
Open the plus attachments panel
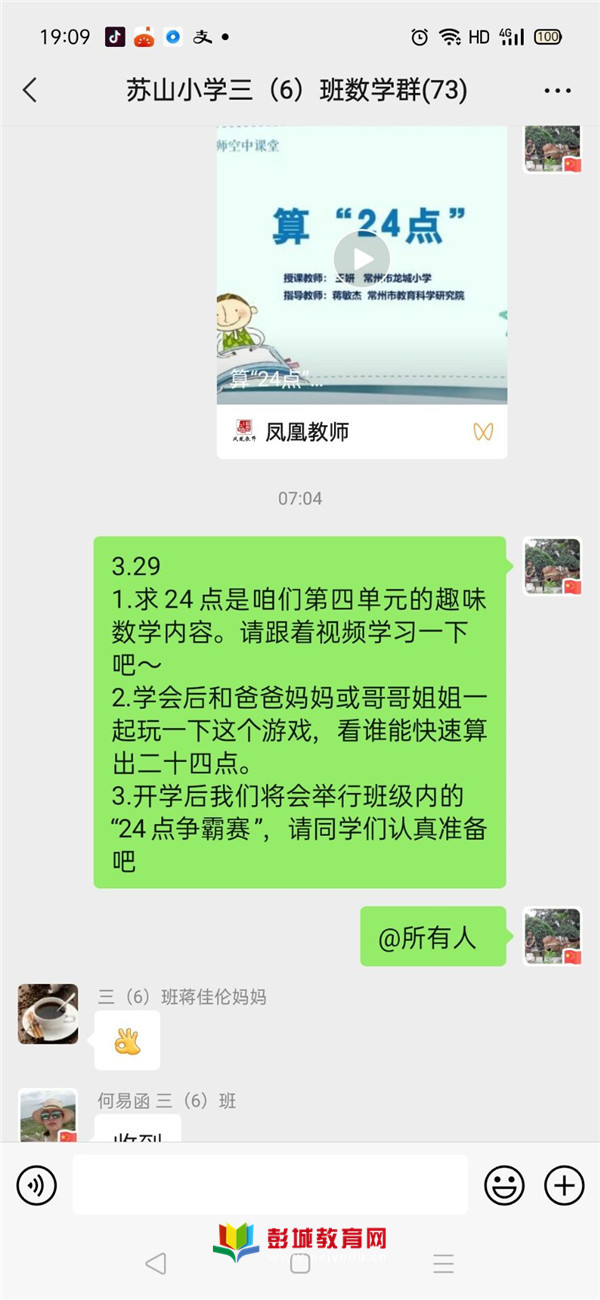(x=564, y=1186)
